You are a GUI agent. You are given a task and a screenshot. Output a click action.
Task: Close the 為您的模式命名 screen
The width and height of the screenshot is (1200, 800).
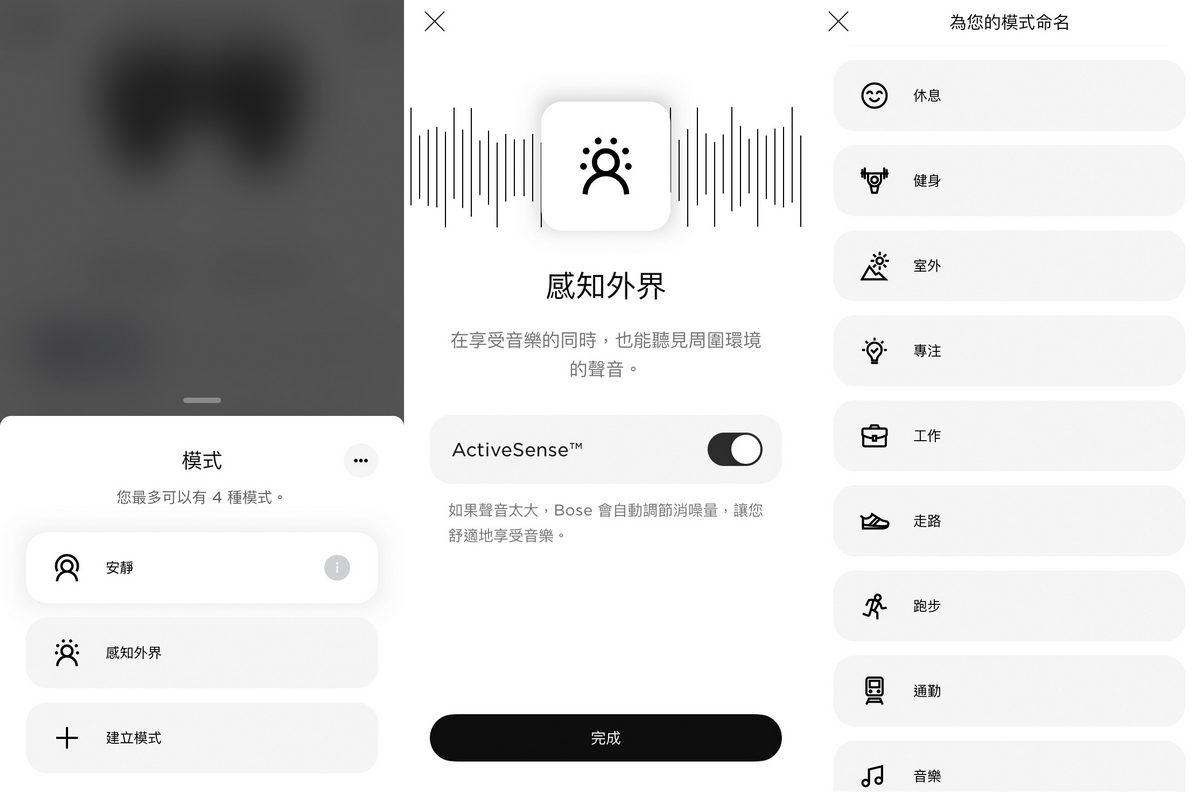[x=838, y=21]
